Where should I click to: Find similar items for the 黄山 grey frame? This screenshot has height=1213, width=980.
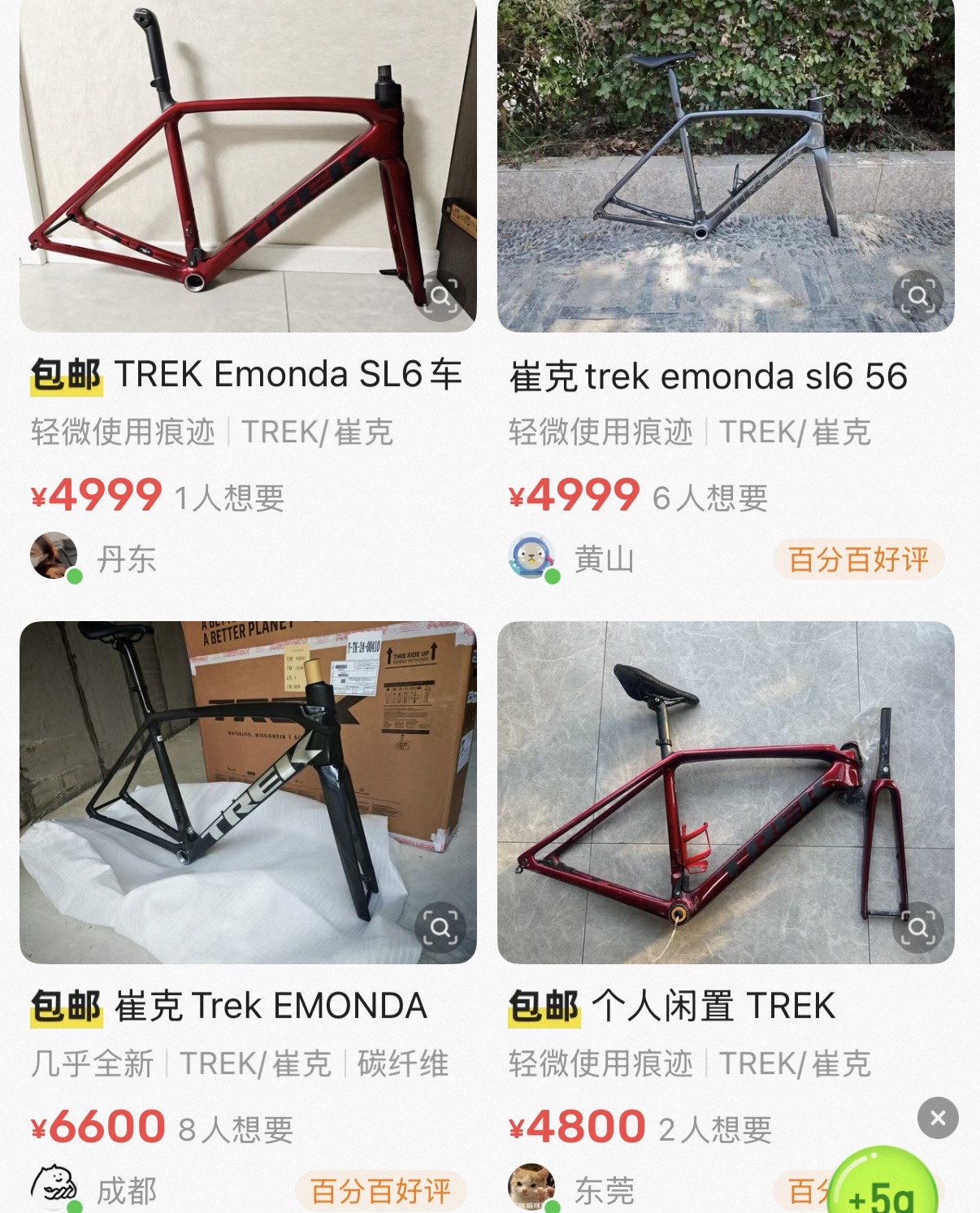pyautogui.click(x=918, y=296)
